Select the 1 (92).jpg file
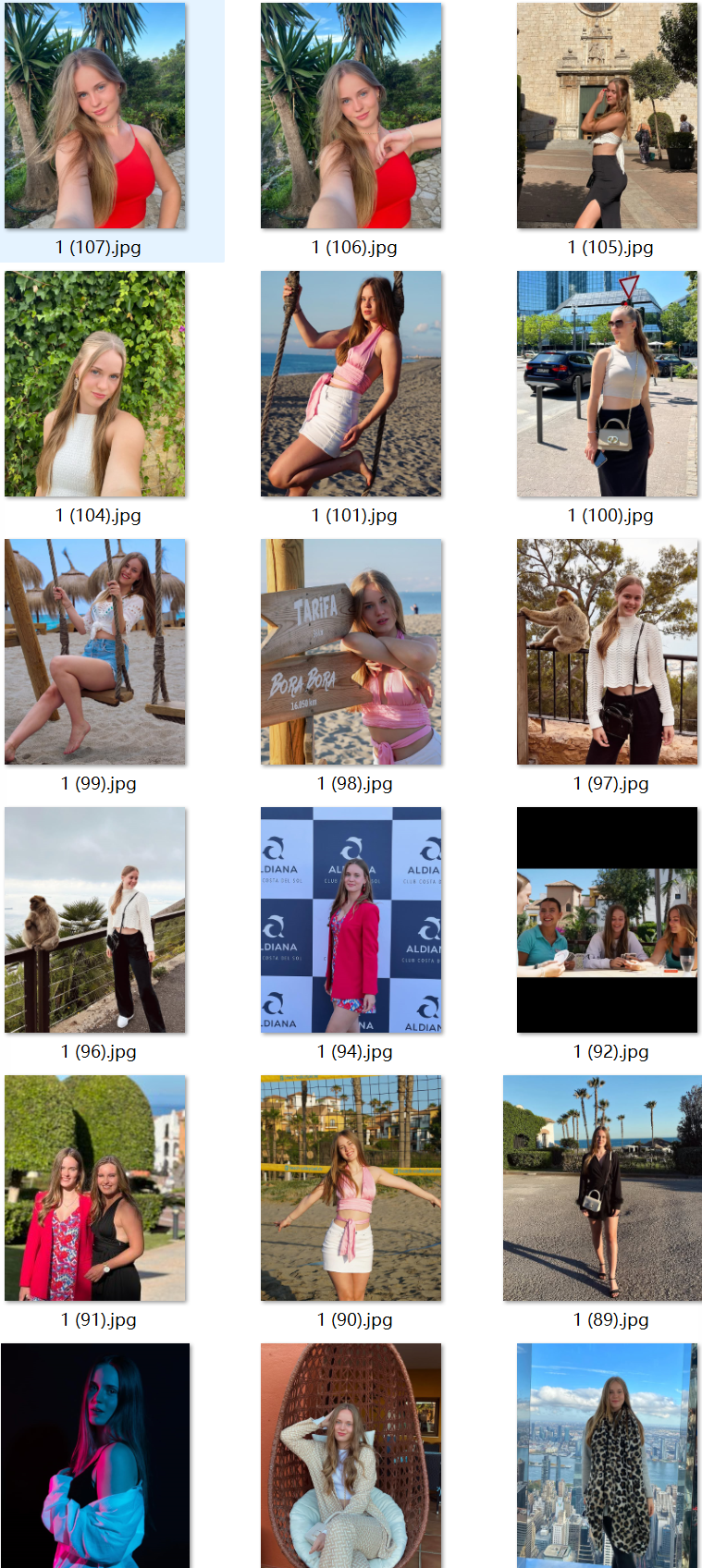 click(x=607, y=920)
